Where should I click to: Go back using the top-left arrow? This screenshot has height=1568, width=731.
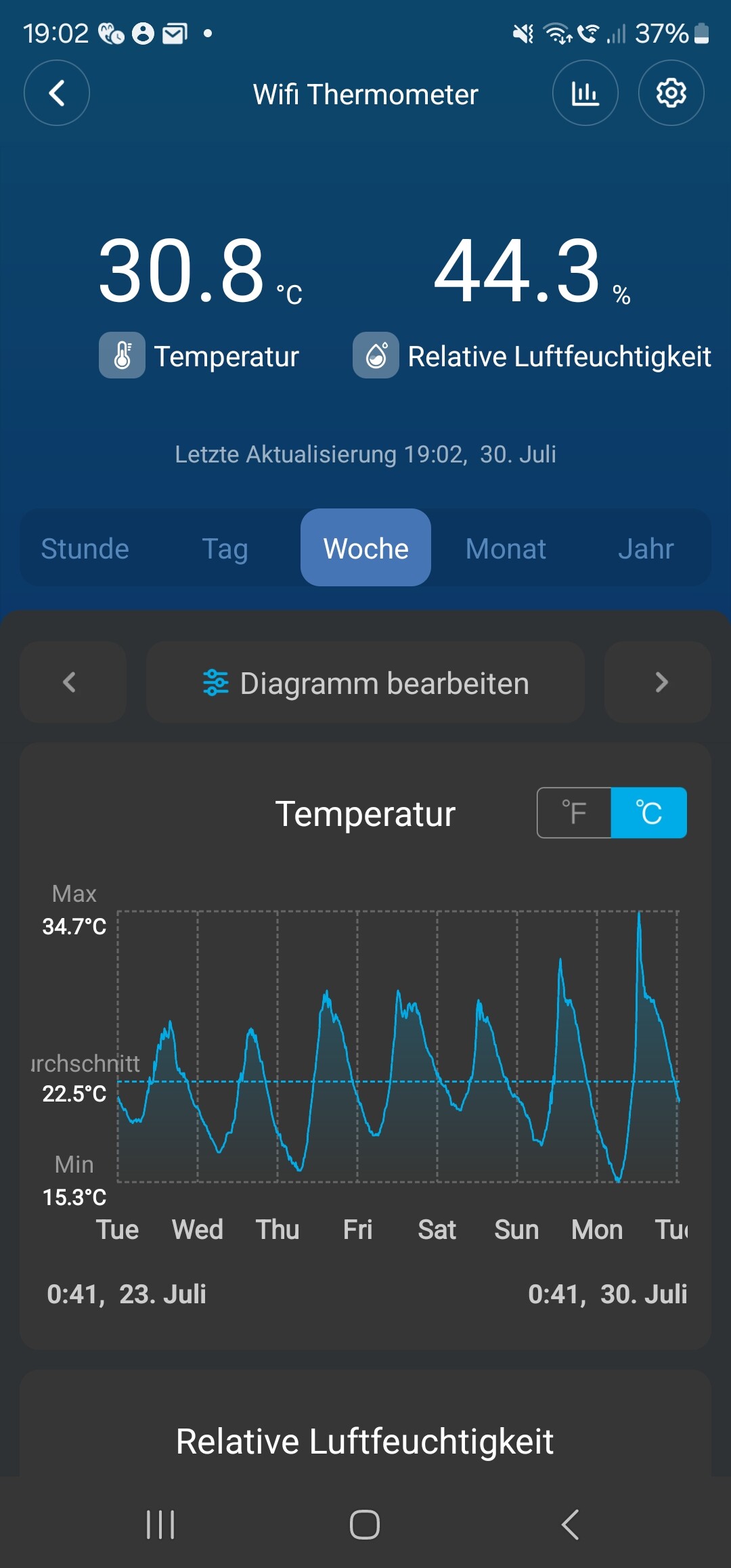[x=57, y=93]
